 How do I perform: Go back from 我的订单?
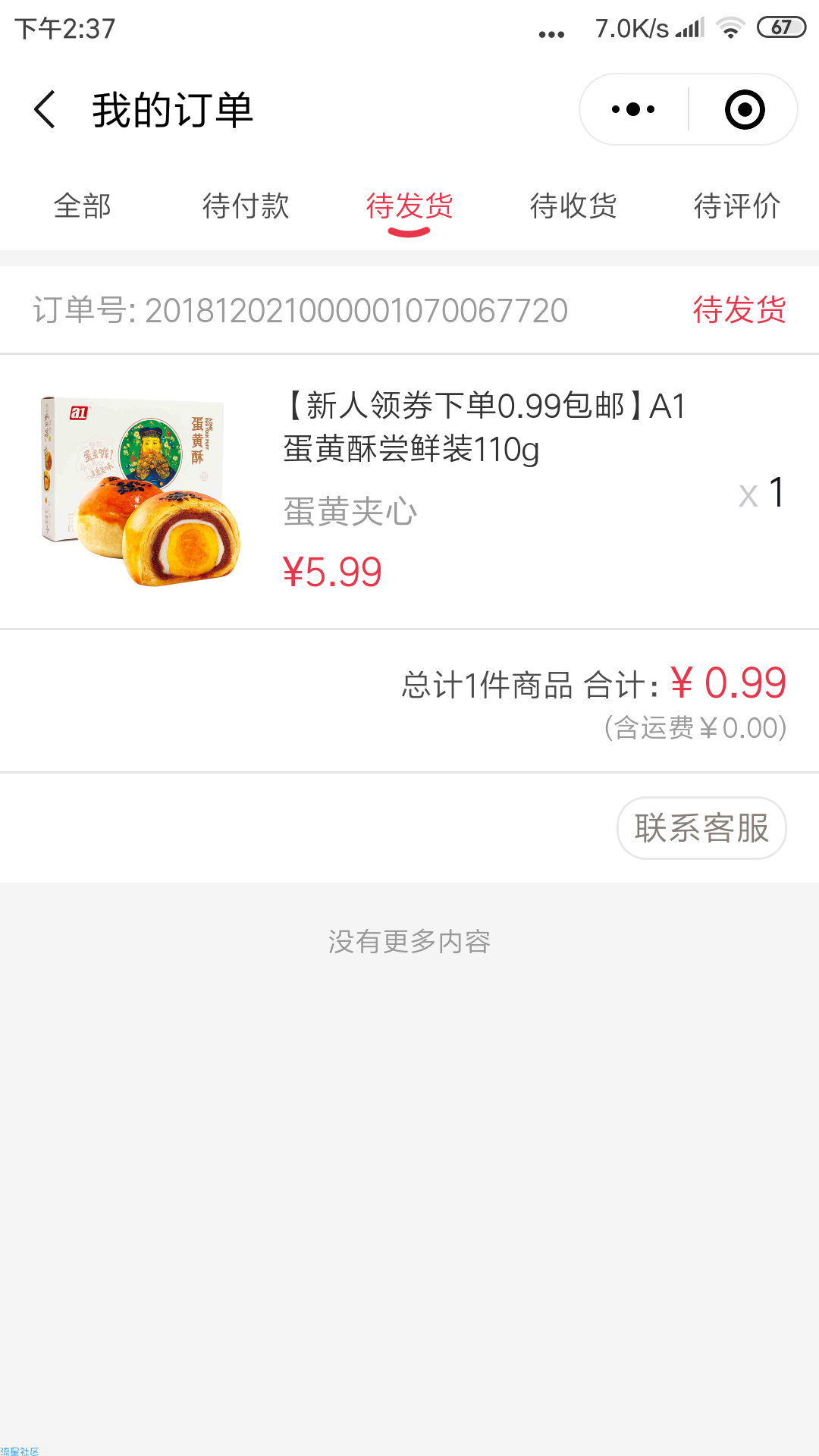click(45, 109)
